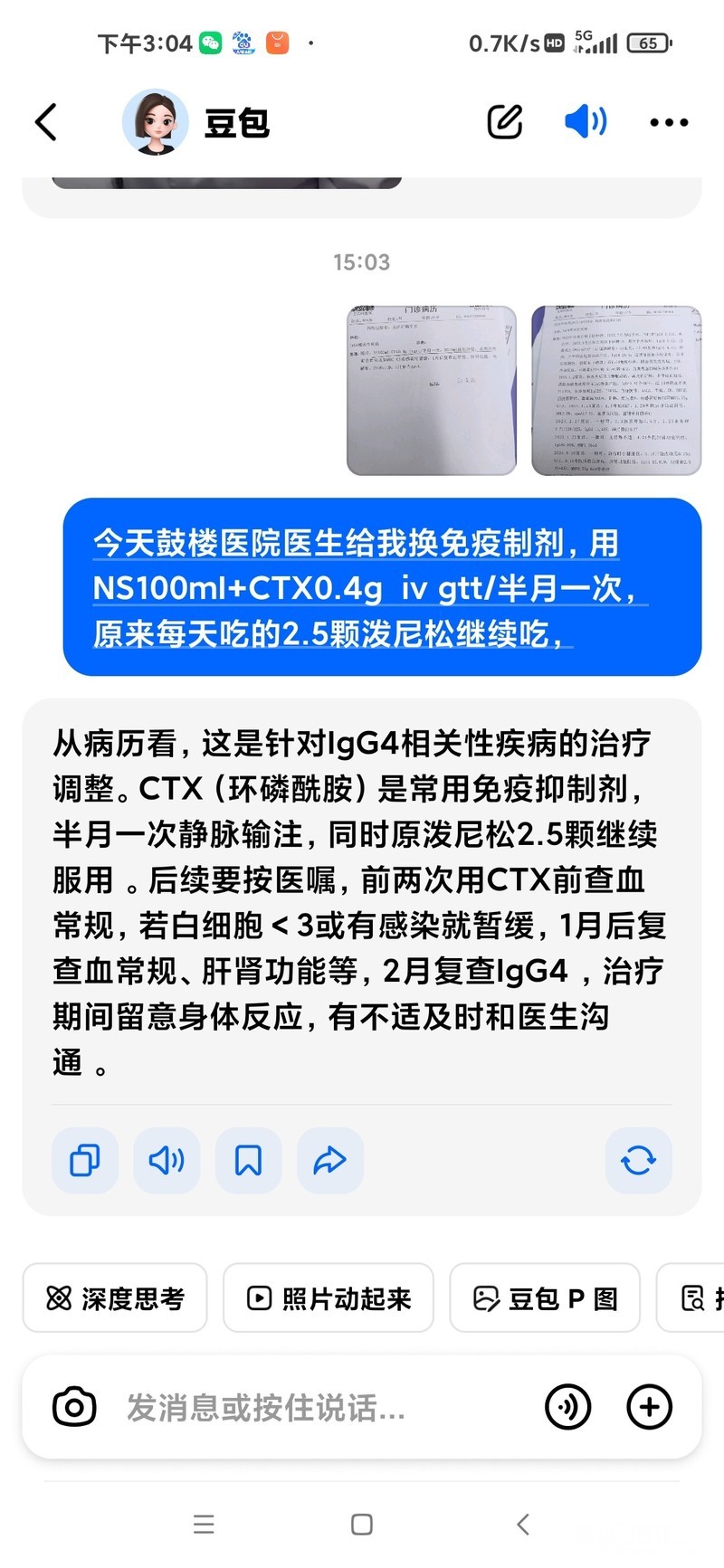Open the plus attachment menu
This screenshot has height=1568, width=724.
[x=650, y=1407]
